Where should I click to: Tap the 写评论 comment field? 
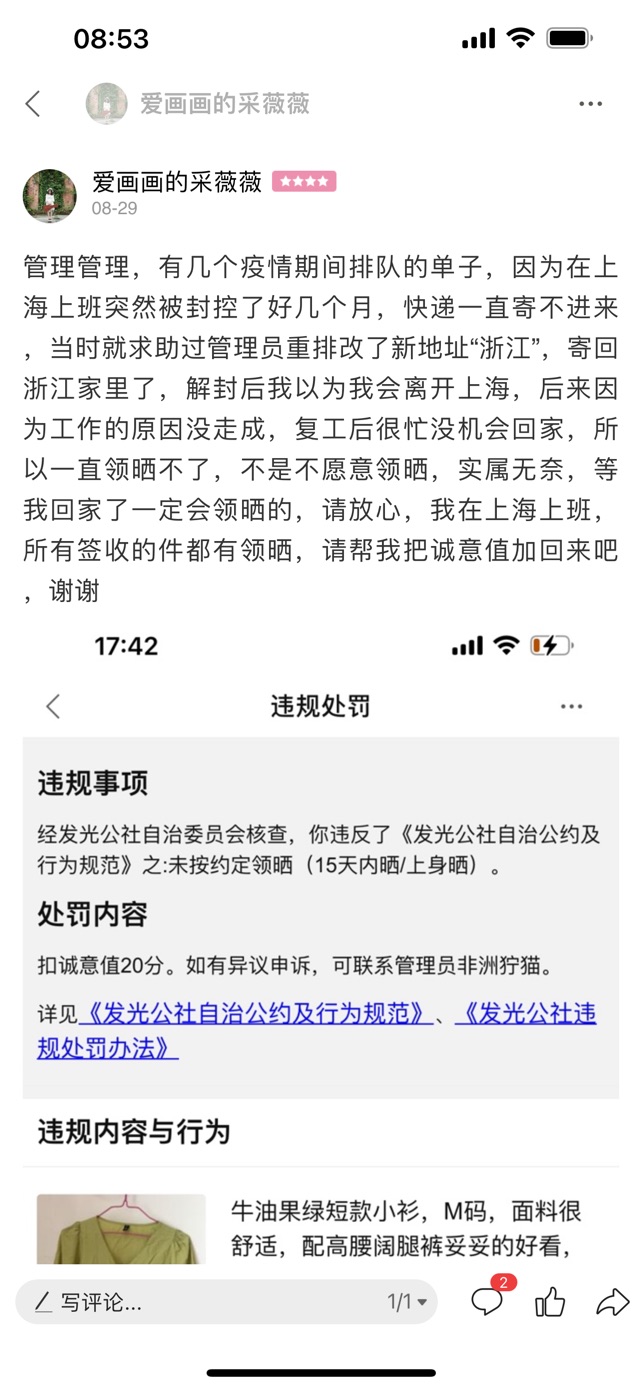click(200, 1302)
